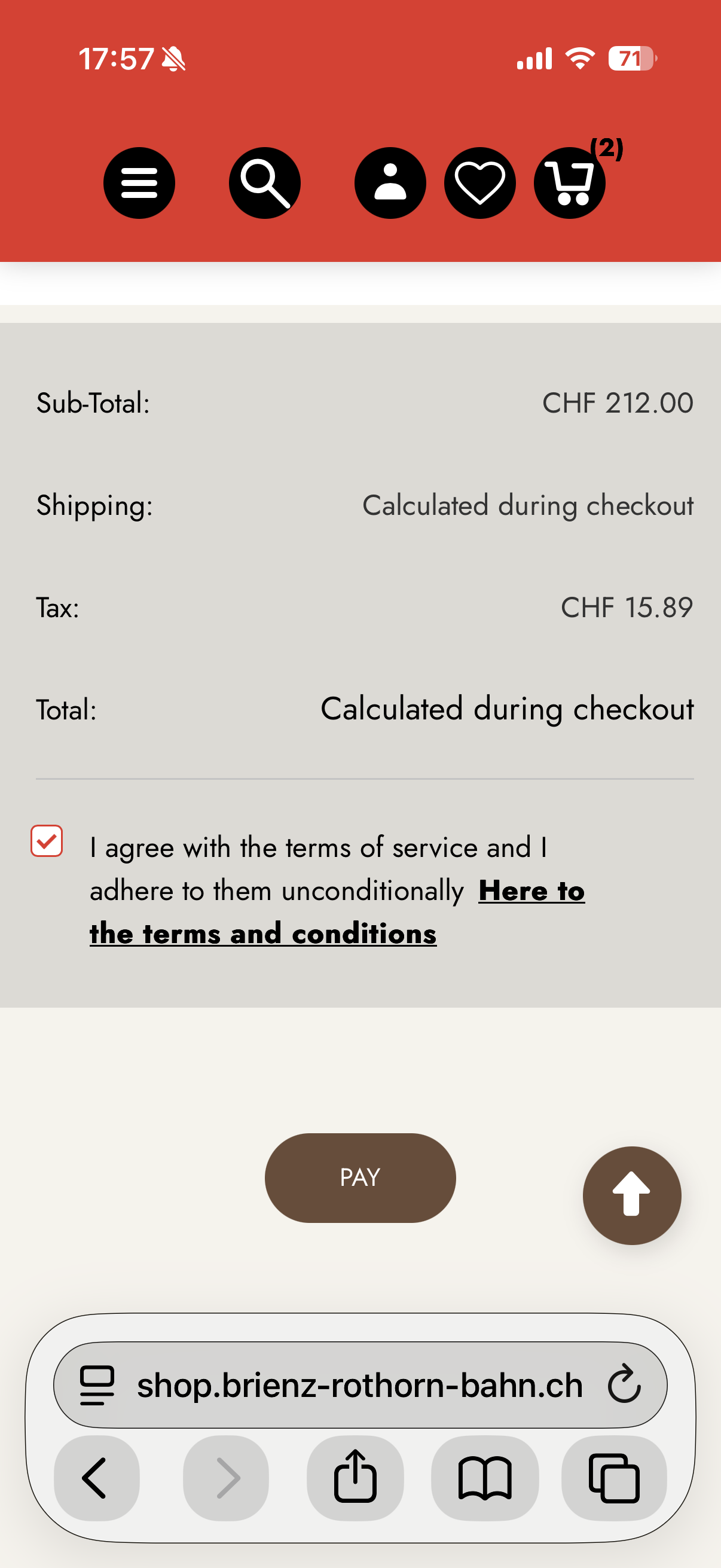Uncheck the terms of service agreement
This screenshot has width=721, height=1568.
point(47,841)
